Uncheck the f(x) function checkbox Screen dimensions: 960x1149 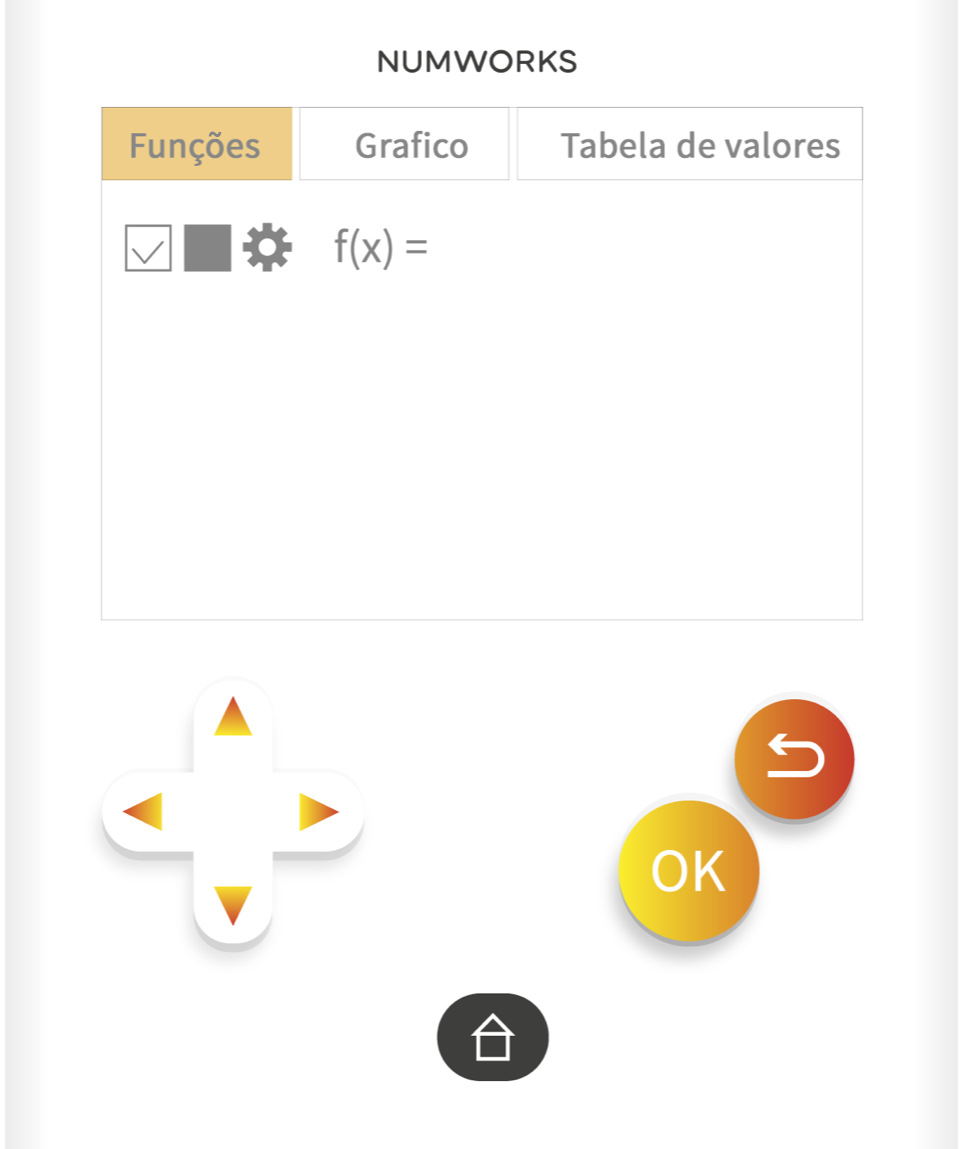coord(148,248)
